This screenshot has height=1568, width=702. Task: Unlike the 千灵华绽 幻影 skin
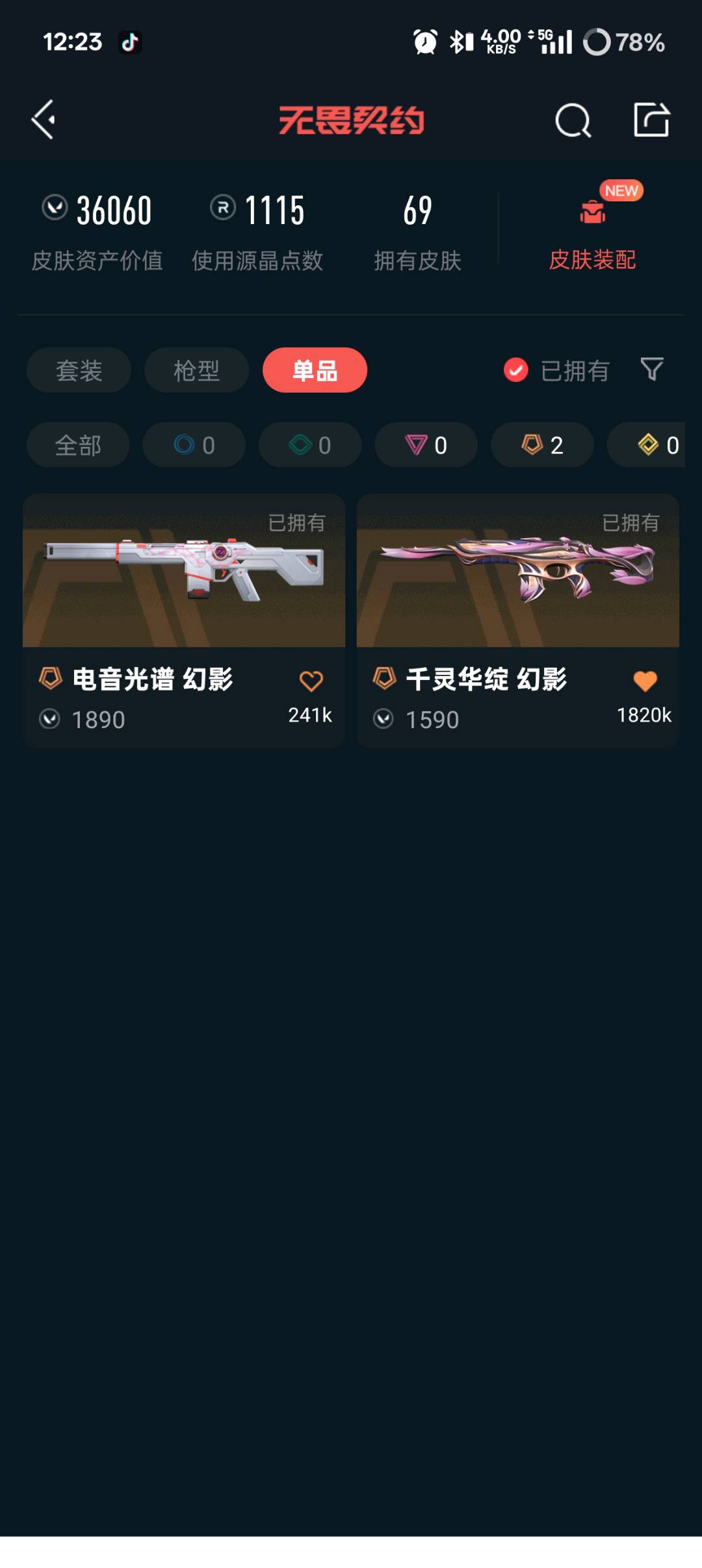click(x=645, y=681)
